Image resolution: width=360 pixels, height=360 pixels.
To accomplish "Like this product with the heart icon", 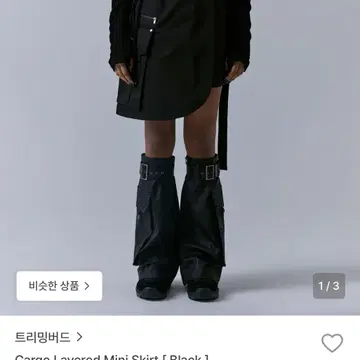I will click(x=332, y=343).
